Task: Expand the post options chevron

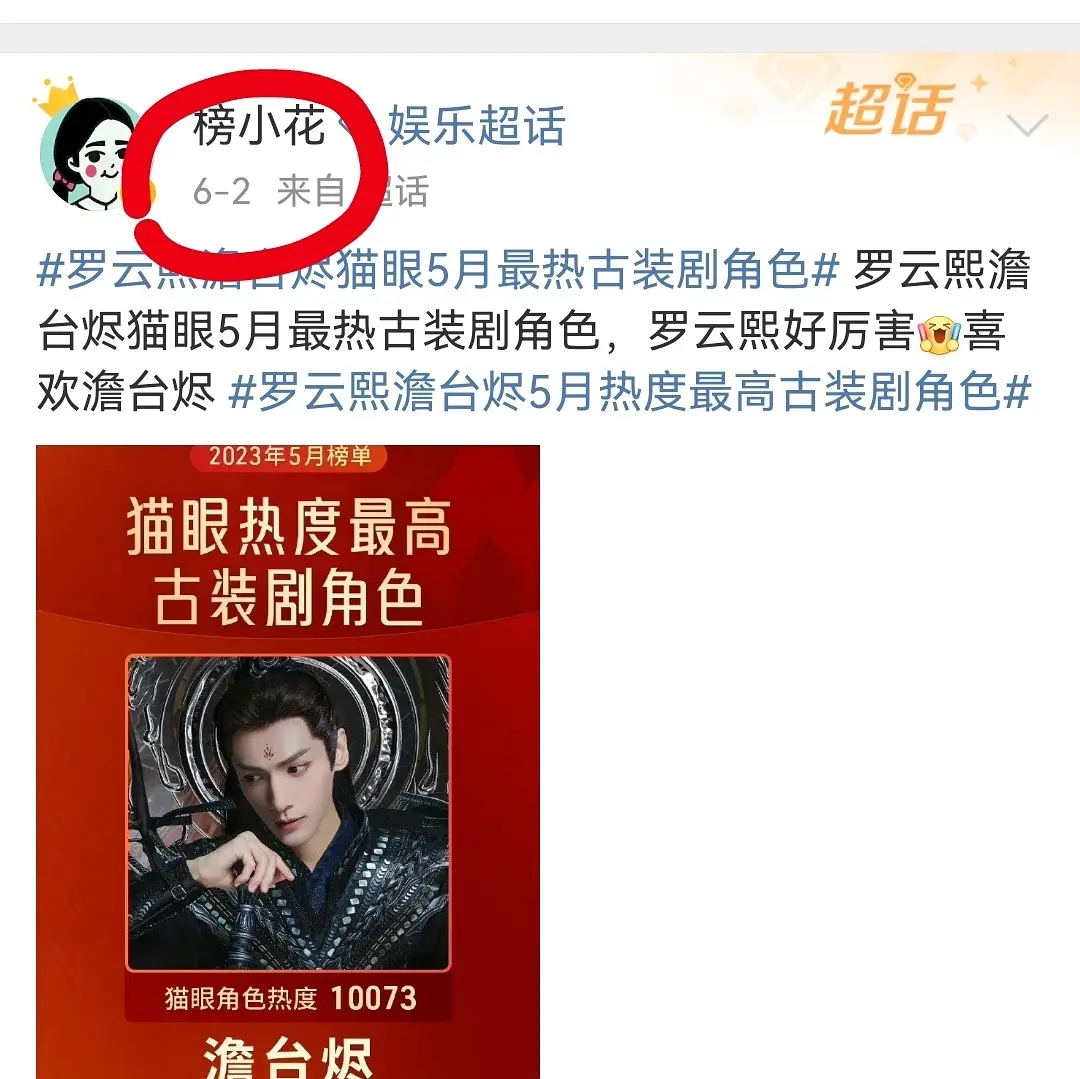Action: 1027,127
